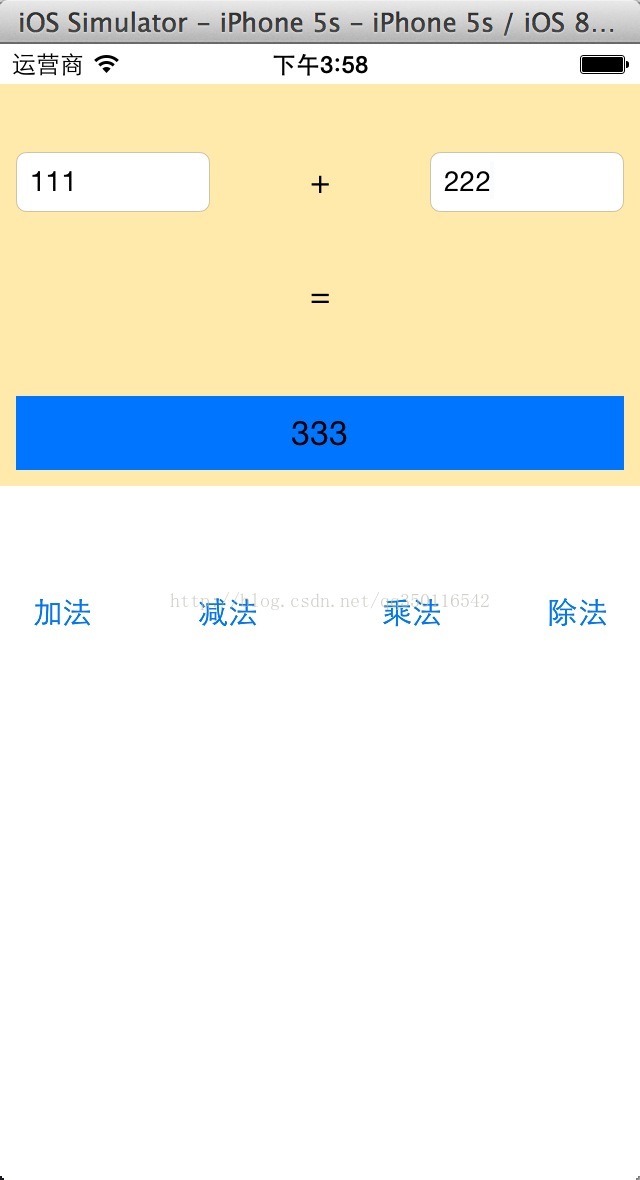Tap the first number field containing 111

[113, 182]
